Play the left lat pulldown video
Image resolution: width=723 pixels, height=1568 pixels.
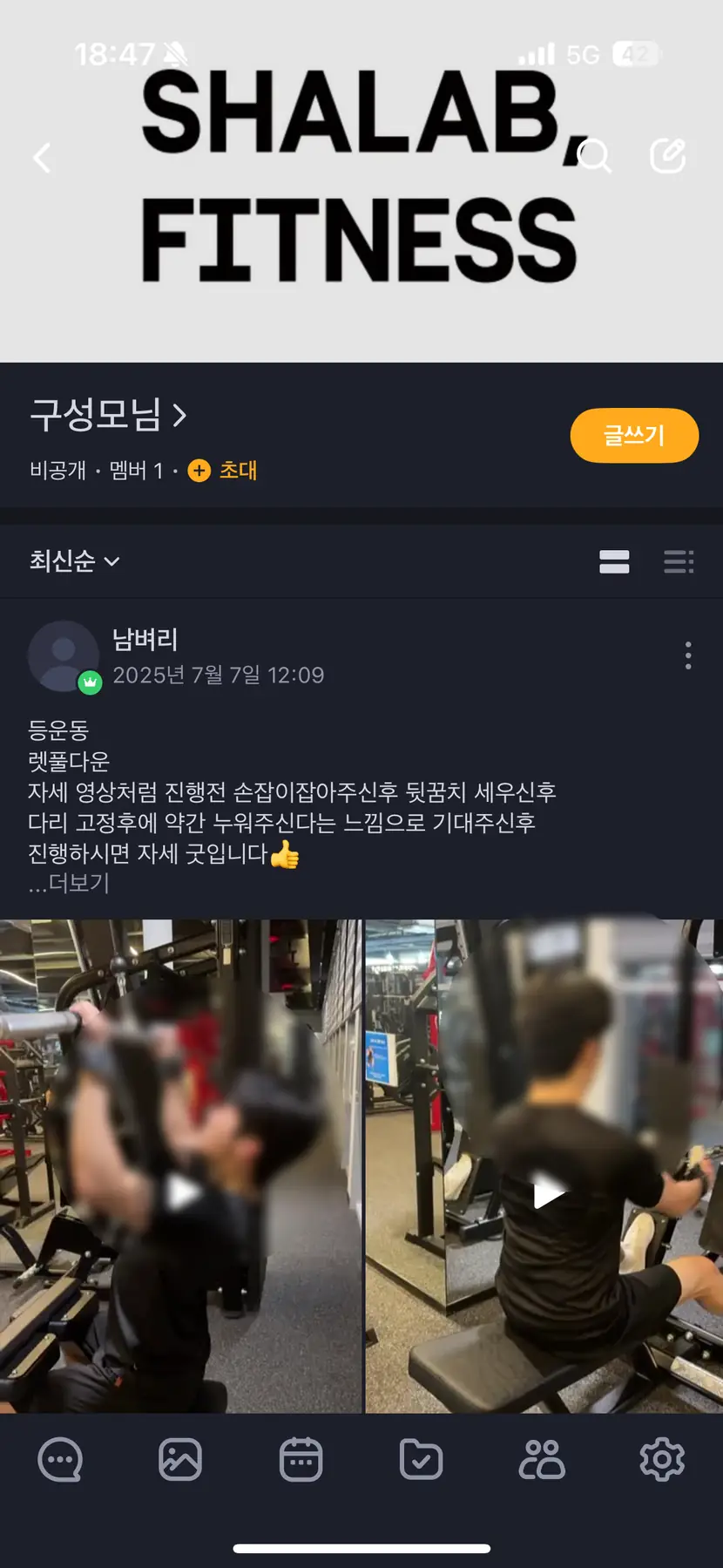pyautogui.click(x=181, y=1191)
